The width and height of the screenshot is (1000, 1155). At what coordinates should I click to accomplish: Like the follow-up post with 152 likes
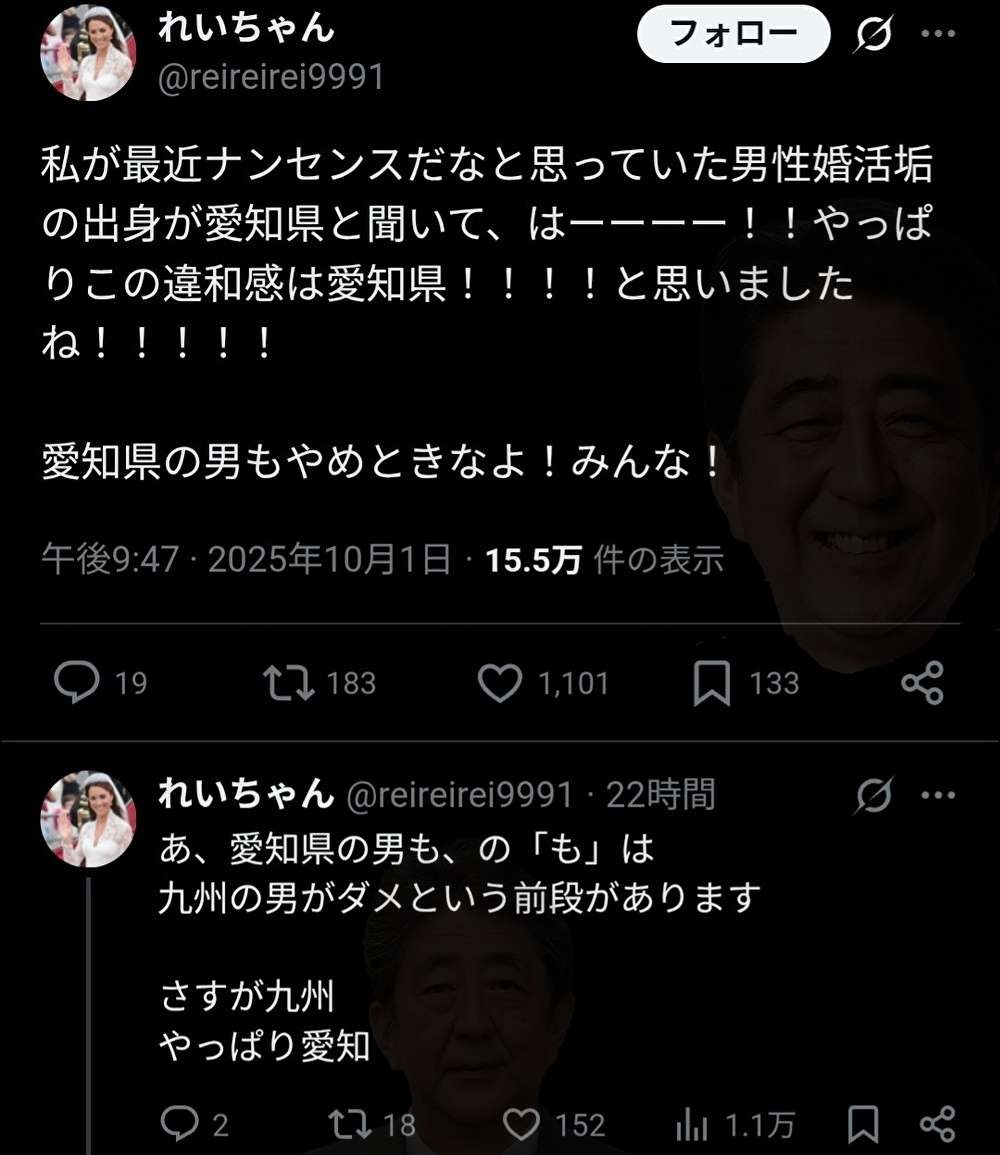[x=522, y=1125]
